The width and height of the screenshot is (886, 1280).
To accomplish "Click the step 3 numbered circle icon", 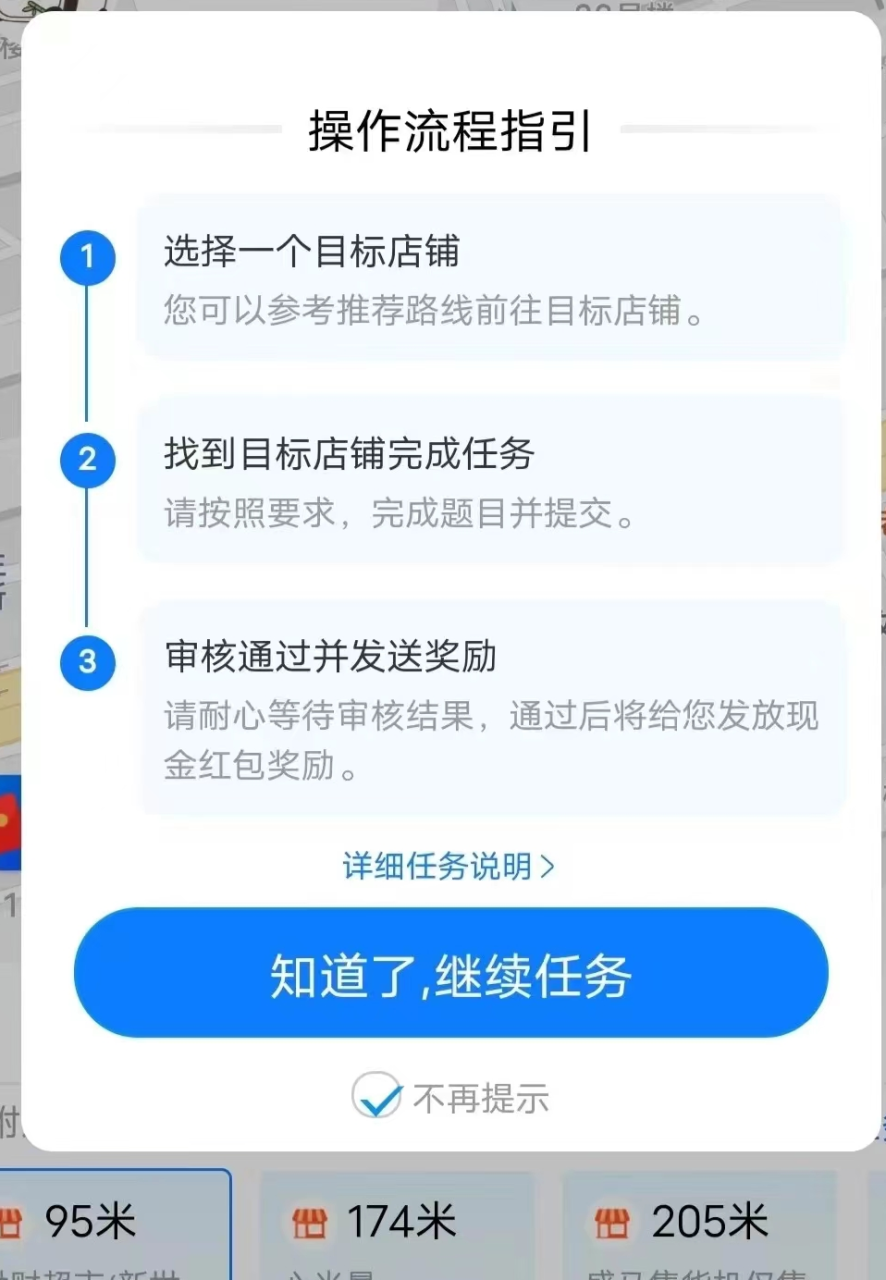I will coord(88,662).
